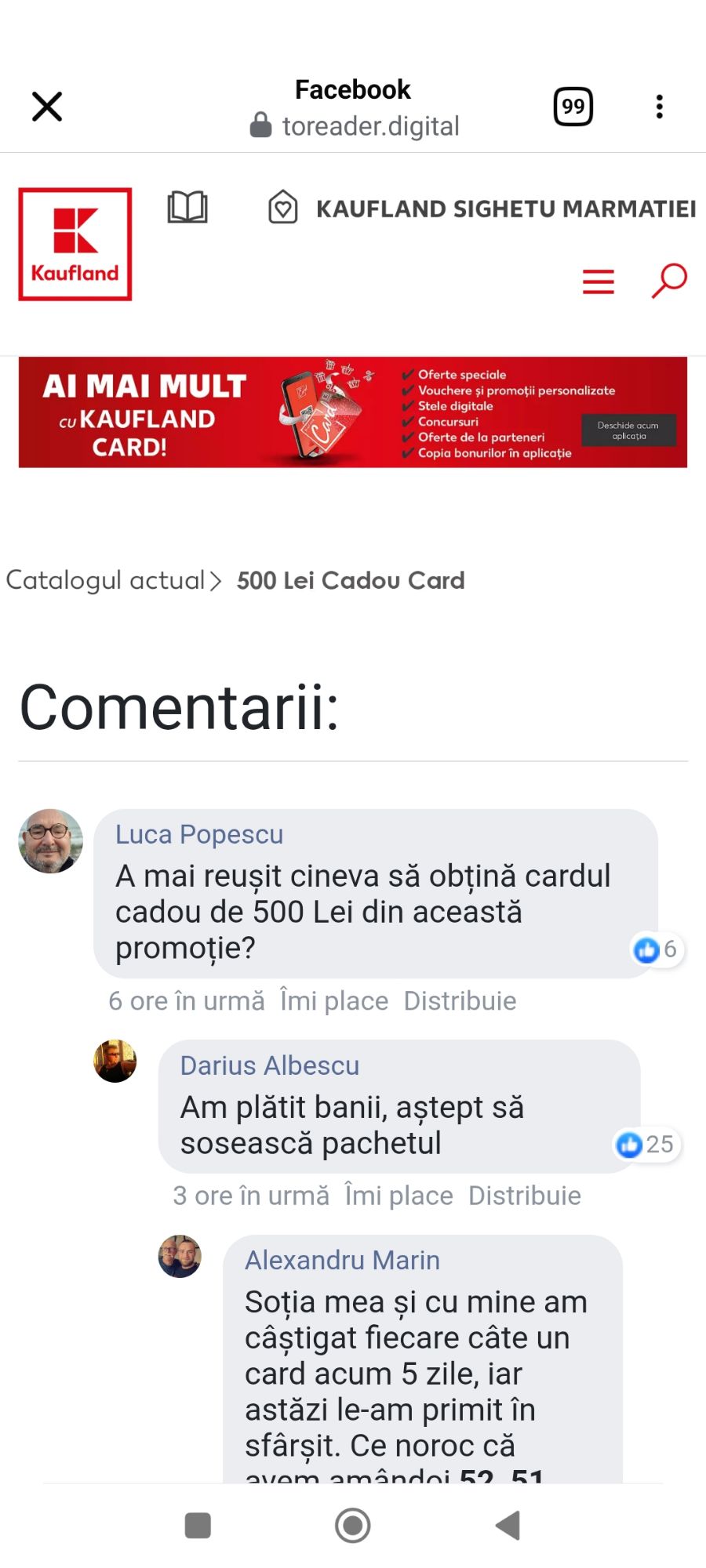The image size is (706, 1568).
Task: Open the search magnifier
Action: point(669,281)
